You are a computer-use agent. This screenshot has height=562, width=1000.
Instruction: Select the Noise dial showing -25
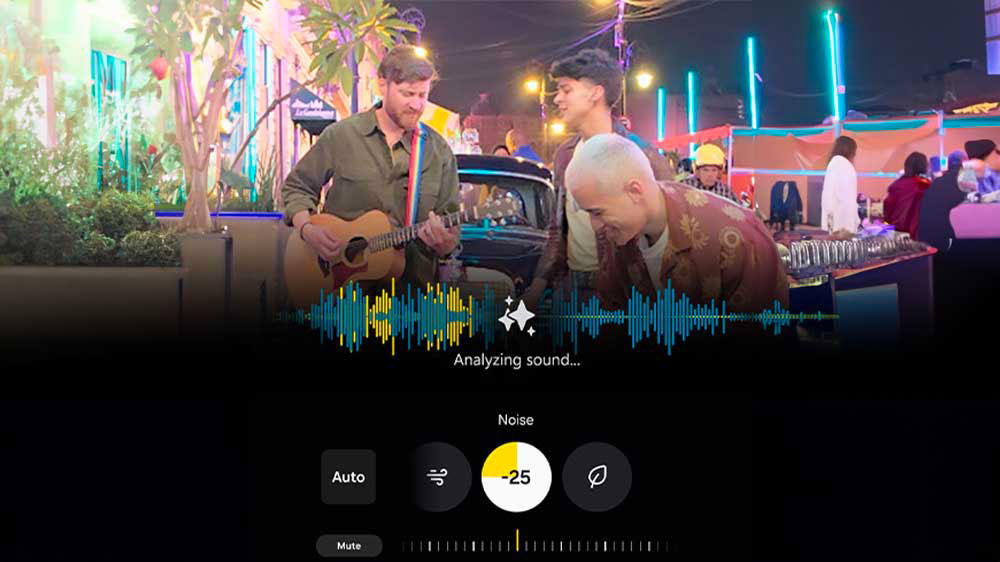(x=516, y=477)
